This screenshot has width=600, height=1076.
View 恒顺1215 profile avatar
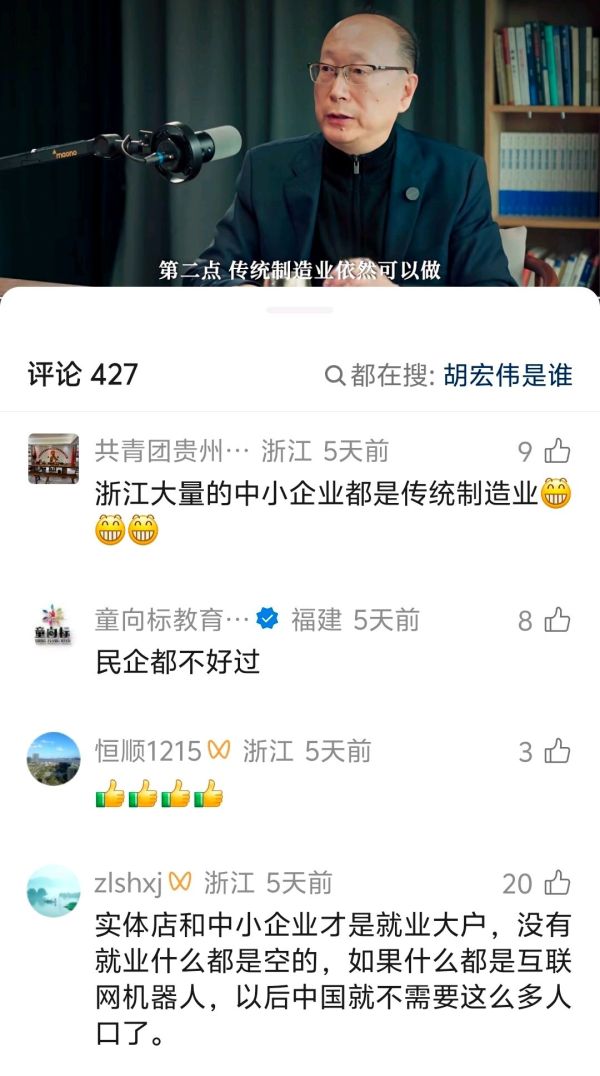pos(53,759)
